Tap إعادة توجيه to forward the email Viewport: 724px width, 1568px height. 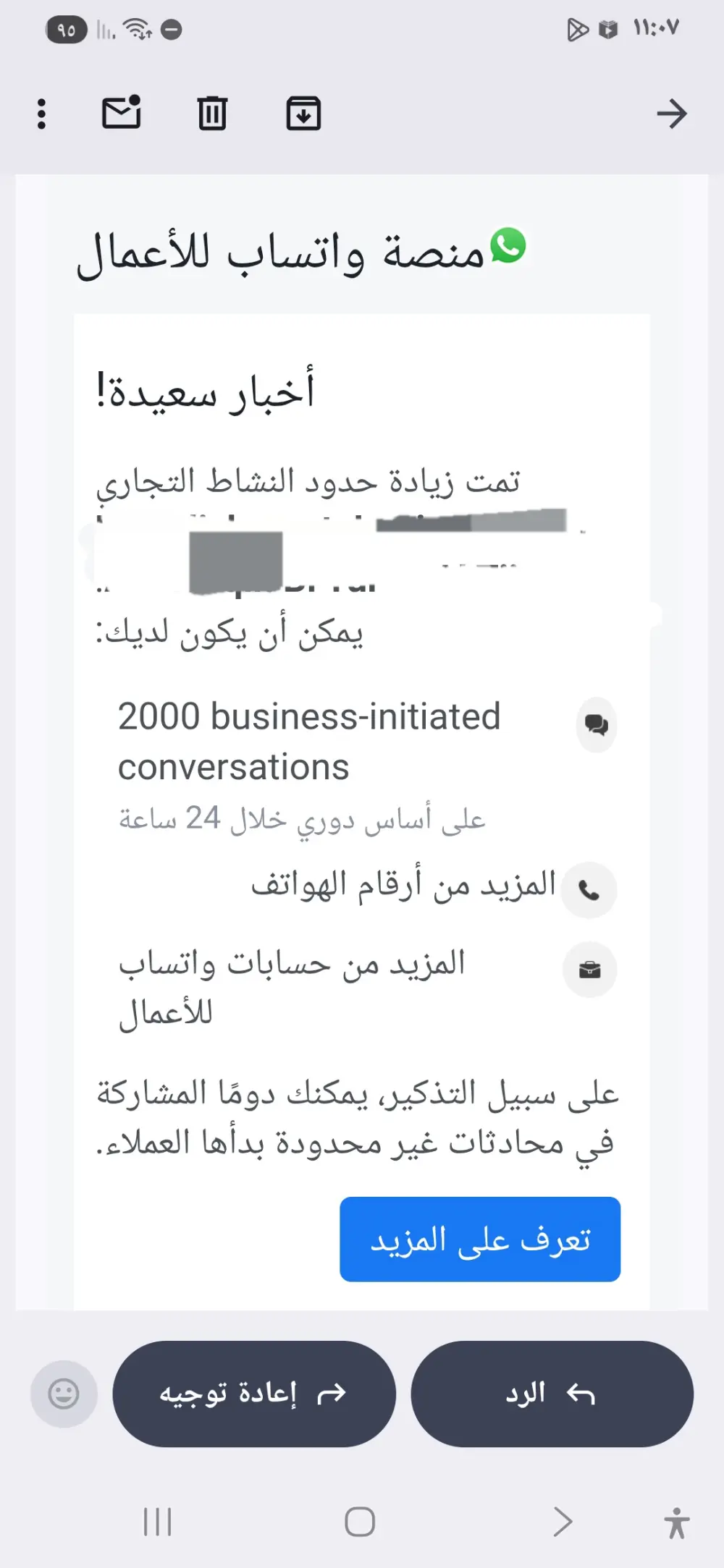[253, 1393]
